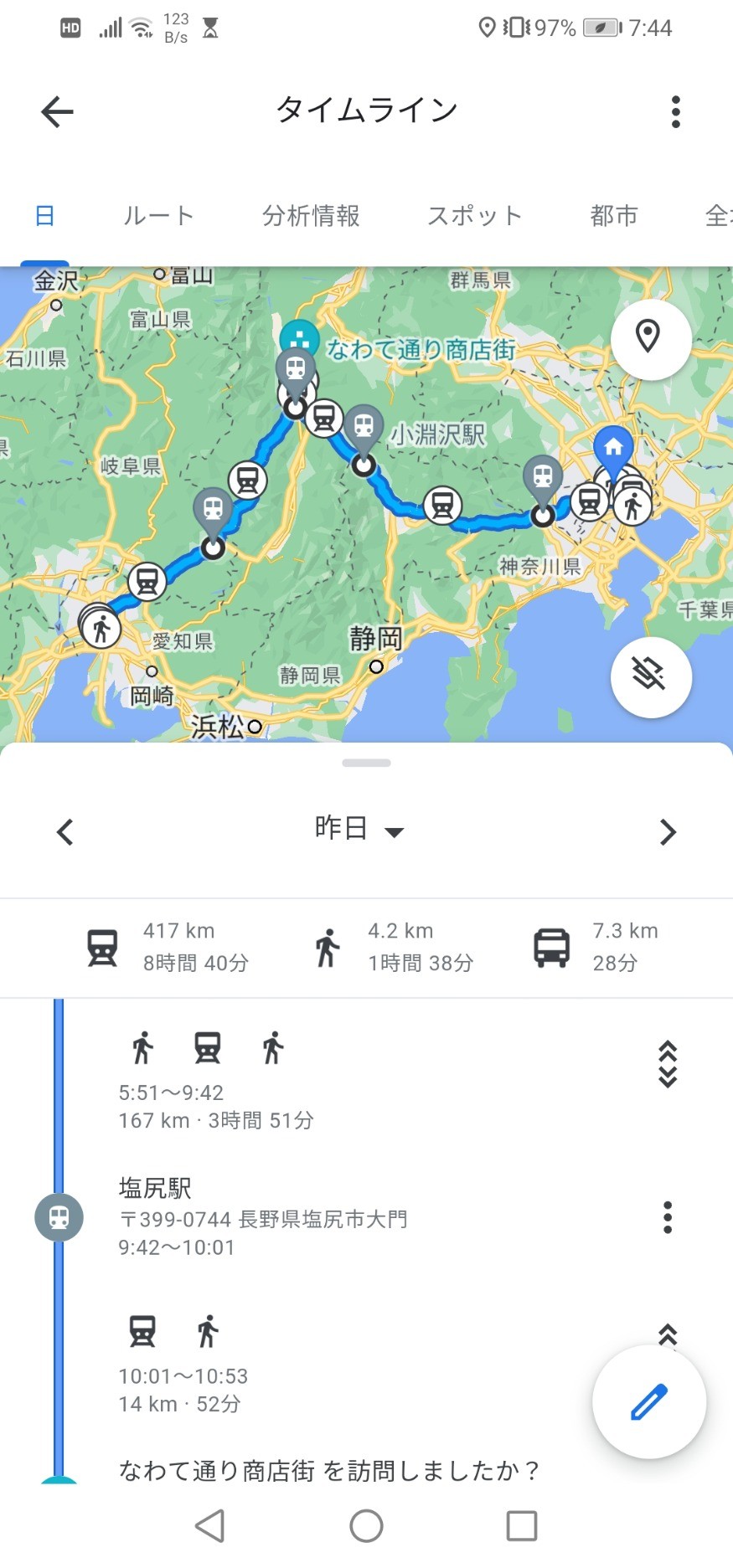Tap the system home button
733x1568 pixels.
point(366,1526)
